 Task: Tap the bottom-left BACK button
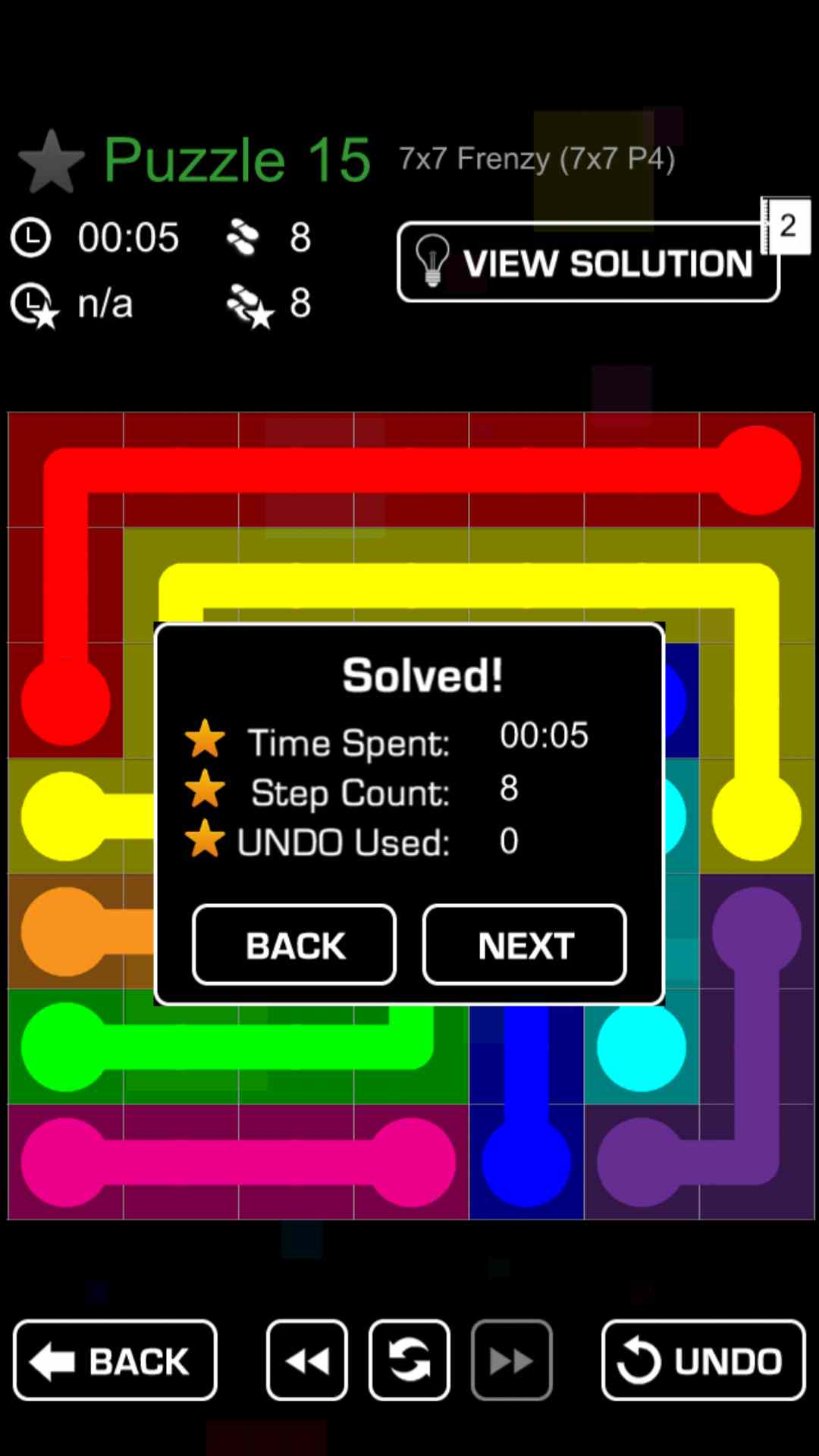point(115,1360)
